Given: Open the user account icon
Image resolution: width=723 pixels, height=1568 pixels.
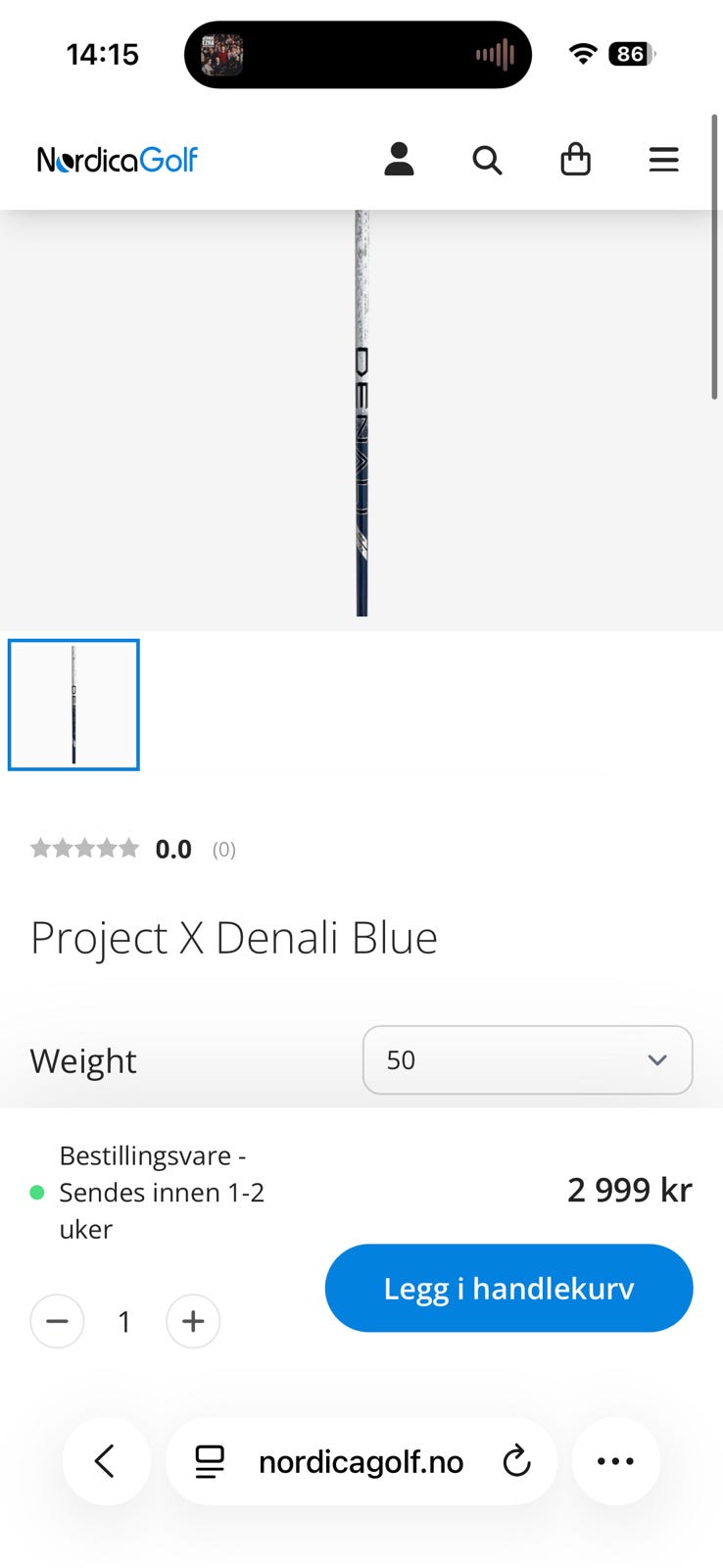Looking at the screenshot, I should 399,159.
